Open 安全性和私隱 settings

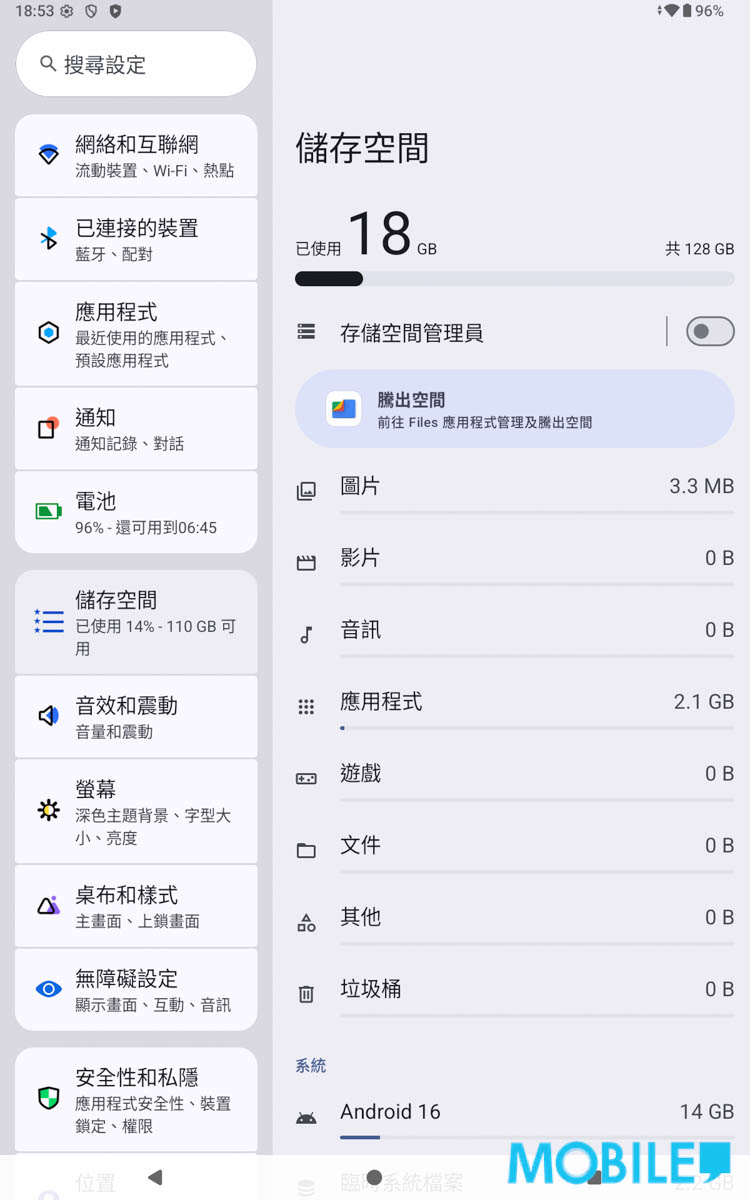pyautogui.click(x=136, y=1100)
